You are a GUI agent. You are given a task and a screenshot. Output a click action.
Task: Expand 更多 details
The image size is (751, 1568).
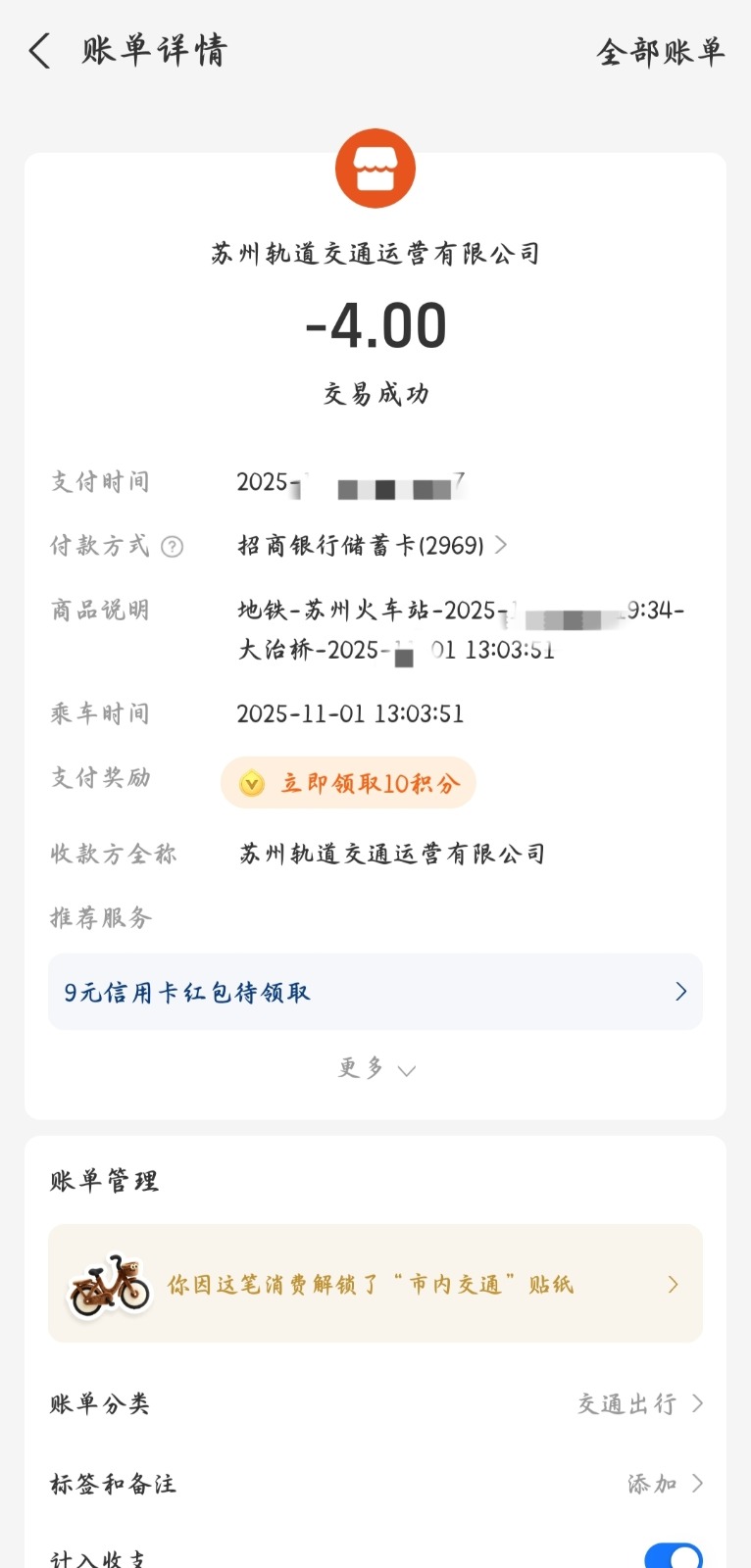pyautogui.click(x=375, y=1068)
